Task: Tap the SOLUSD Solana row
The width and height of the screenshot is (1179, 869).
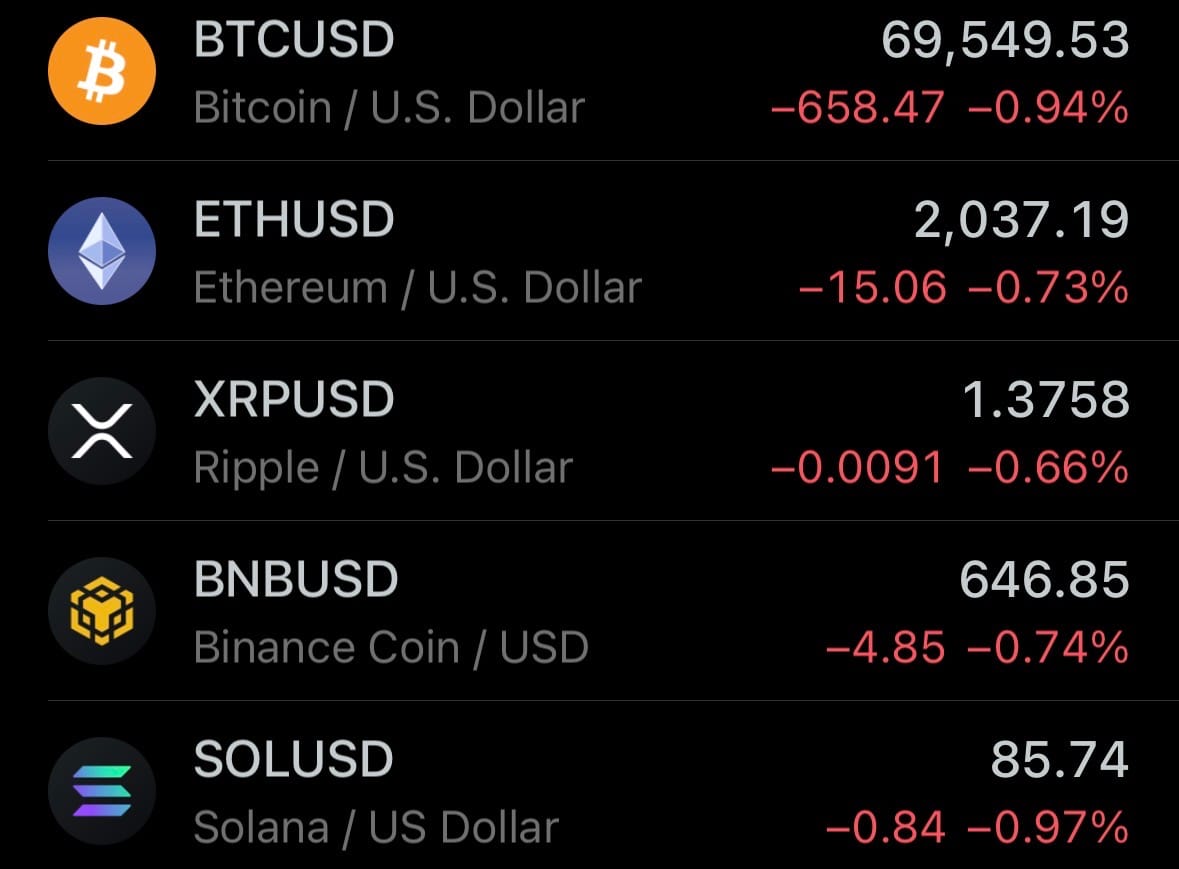Action: click(589, 792)
